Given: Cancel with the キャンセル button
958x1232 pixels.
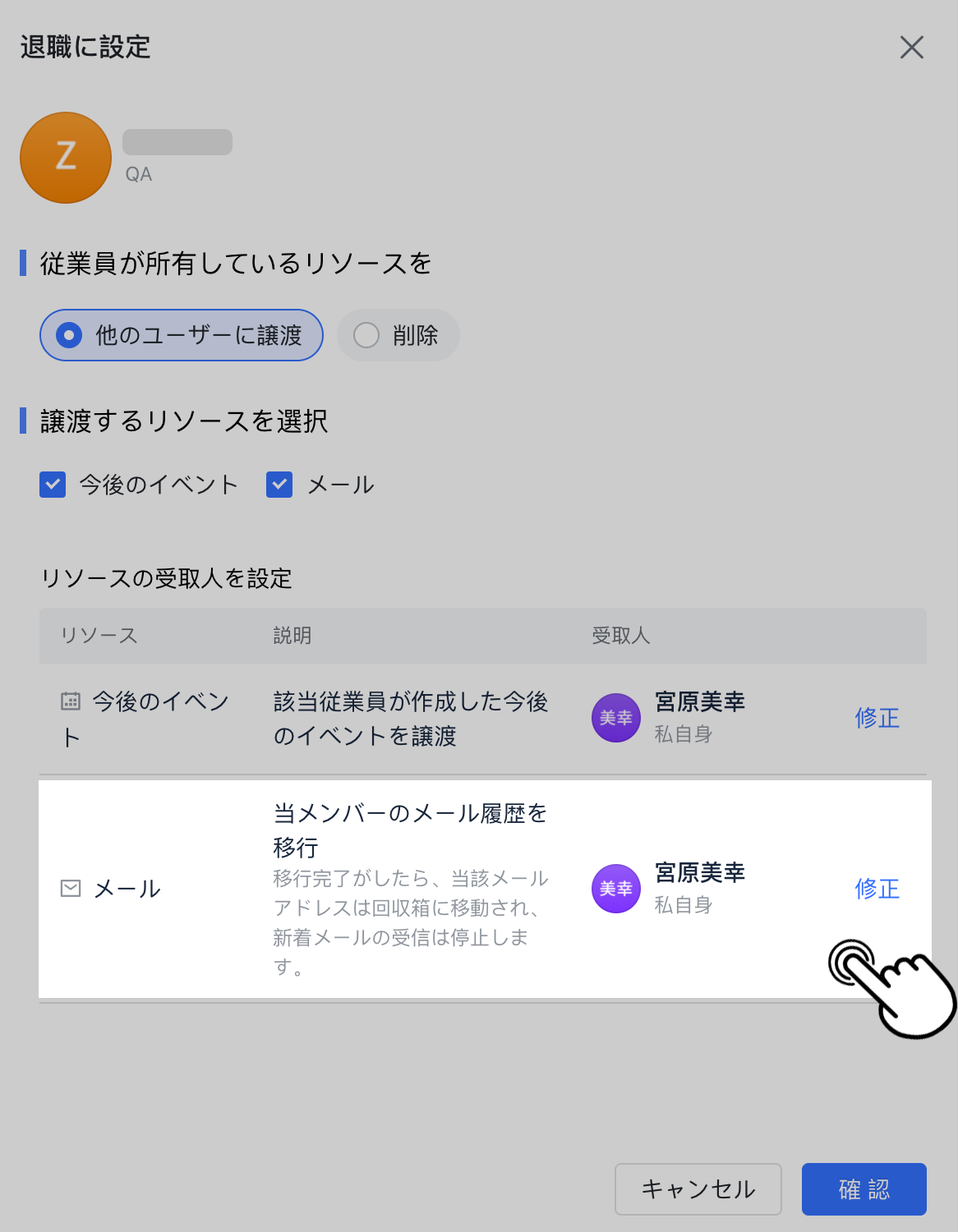Looking at the screenshot, I should [x=698, y=1188].
